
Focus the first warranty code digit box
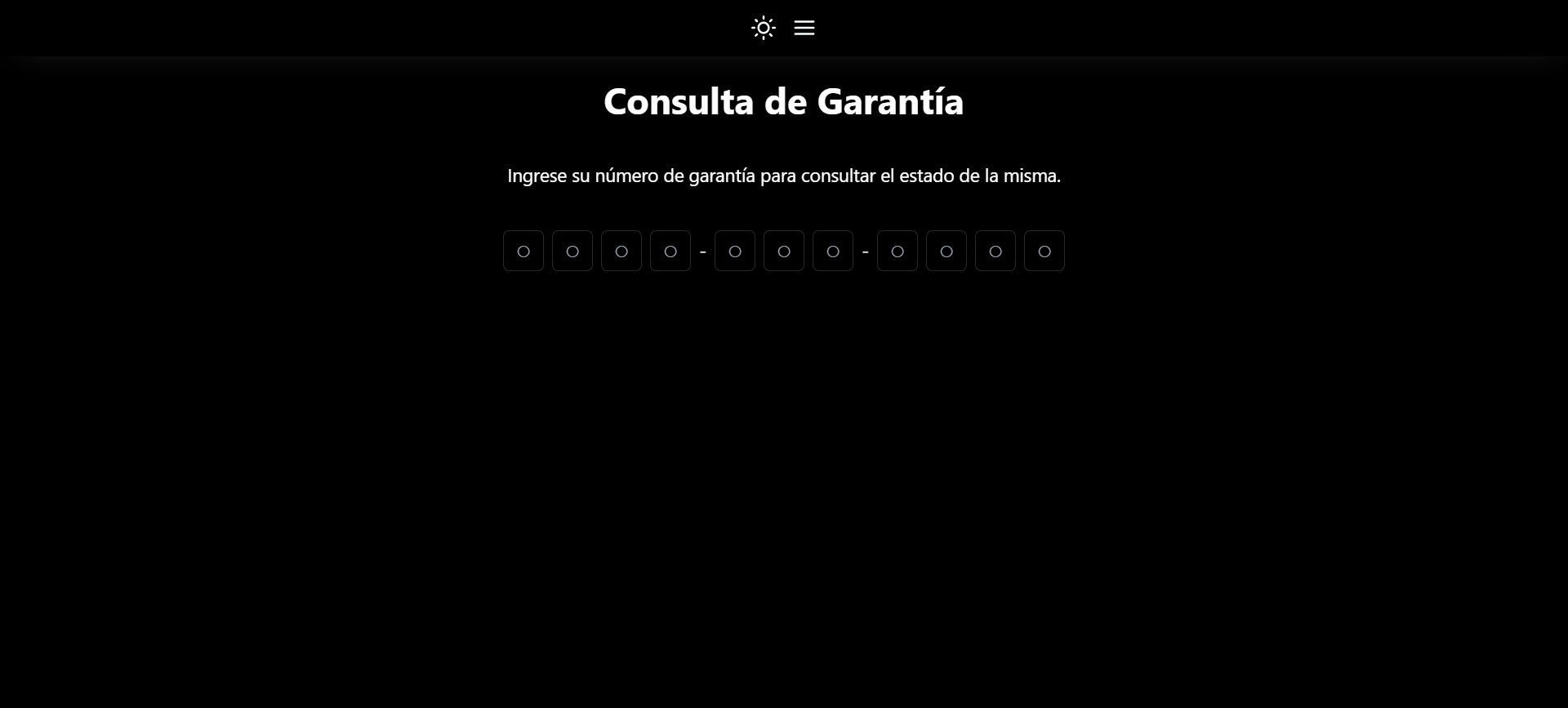tap(523, 251)
